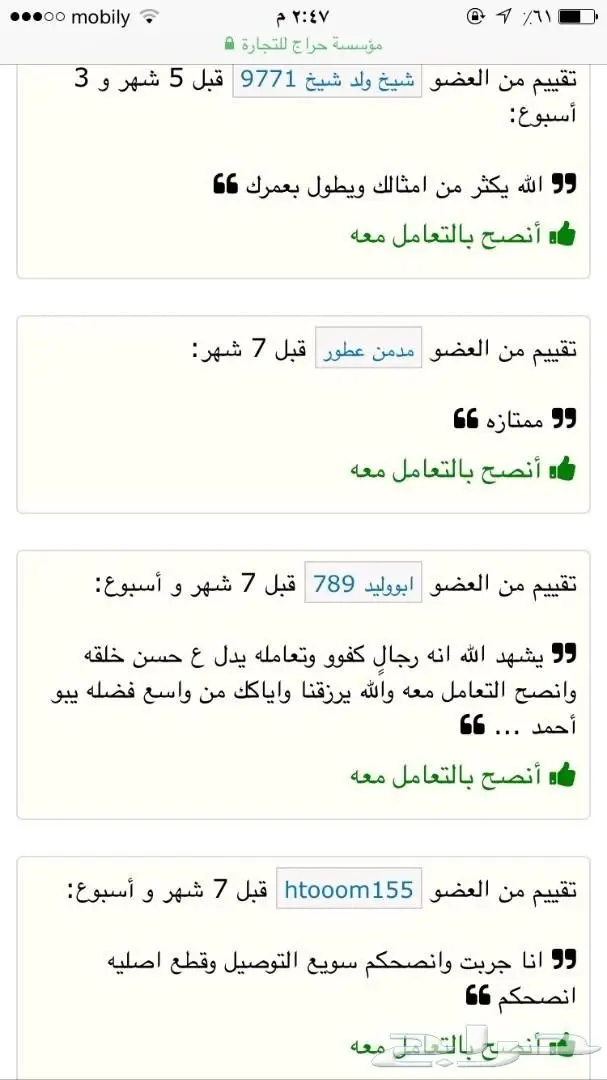This screenshot has width=607, height=1080.
Task: Open profile of member مدمن عطور
Action: point(369,352)
